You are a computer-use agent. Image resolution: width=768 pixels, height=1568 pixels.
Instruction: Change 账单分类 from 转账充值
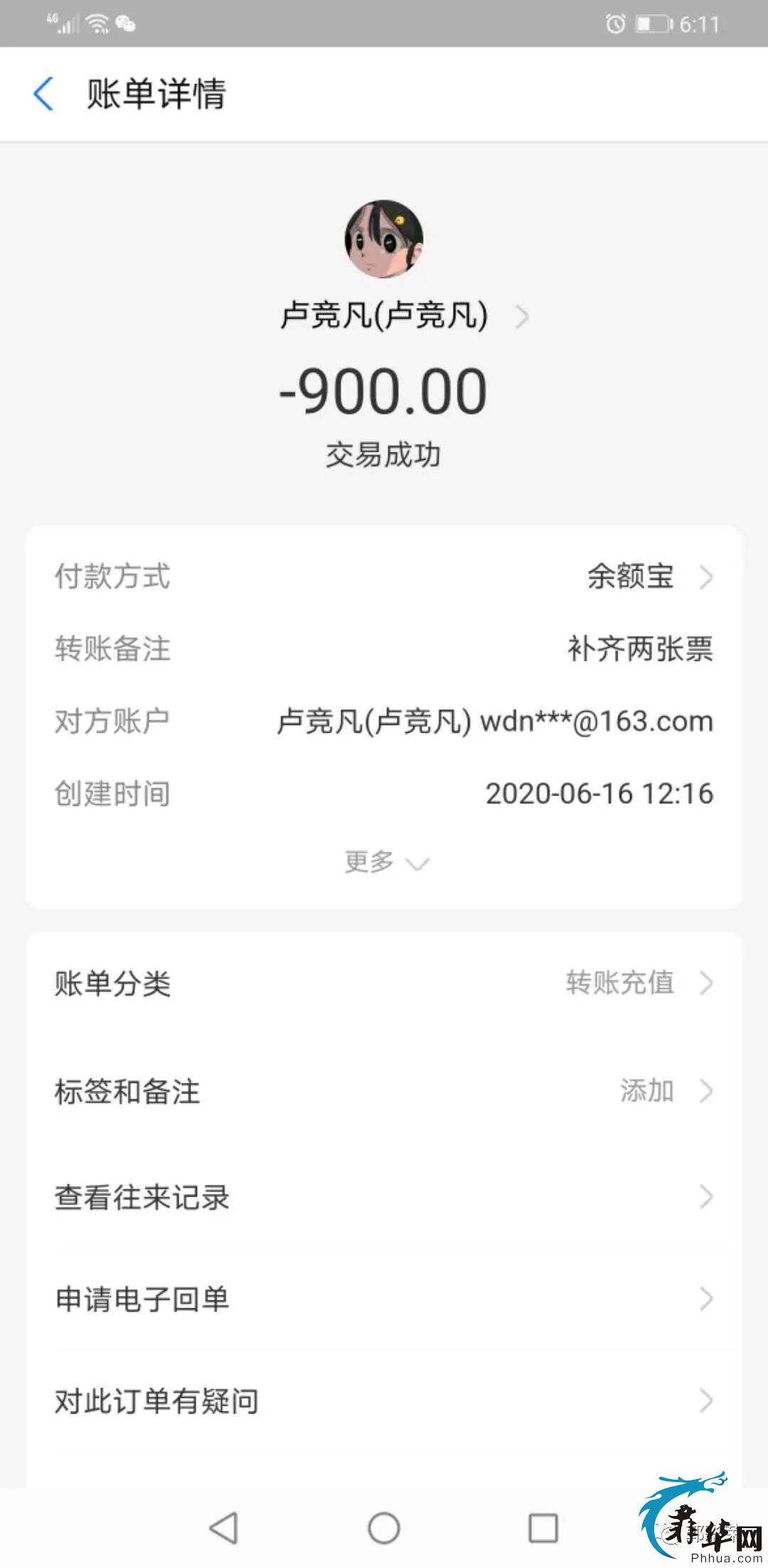[384, 983]
